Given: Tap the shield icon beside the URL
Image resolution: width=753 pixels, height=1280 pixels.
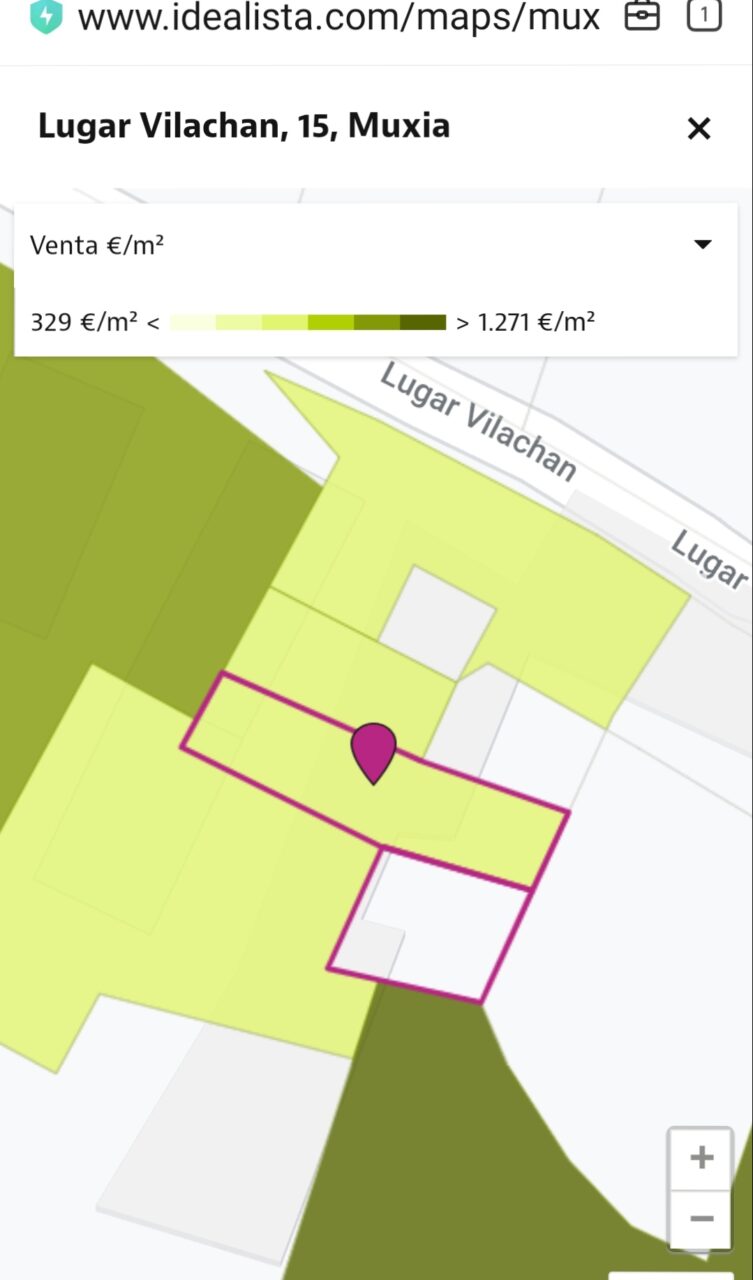Looking at the screenshot, I should click(45, 16).
